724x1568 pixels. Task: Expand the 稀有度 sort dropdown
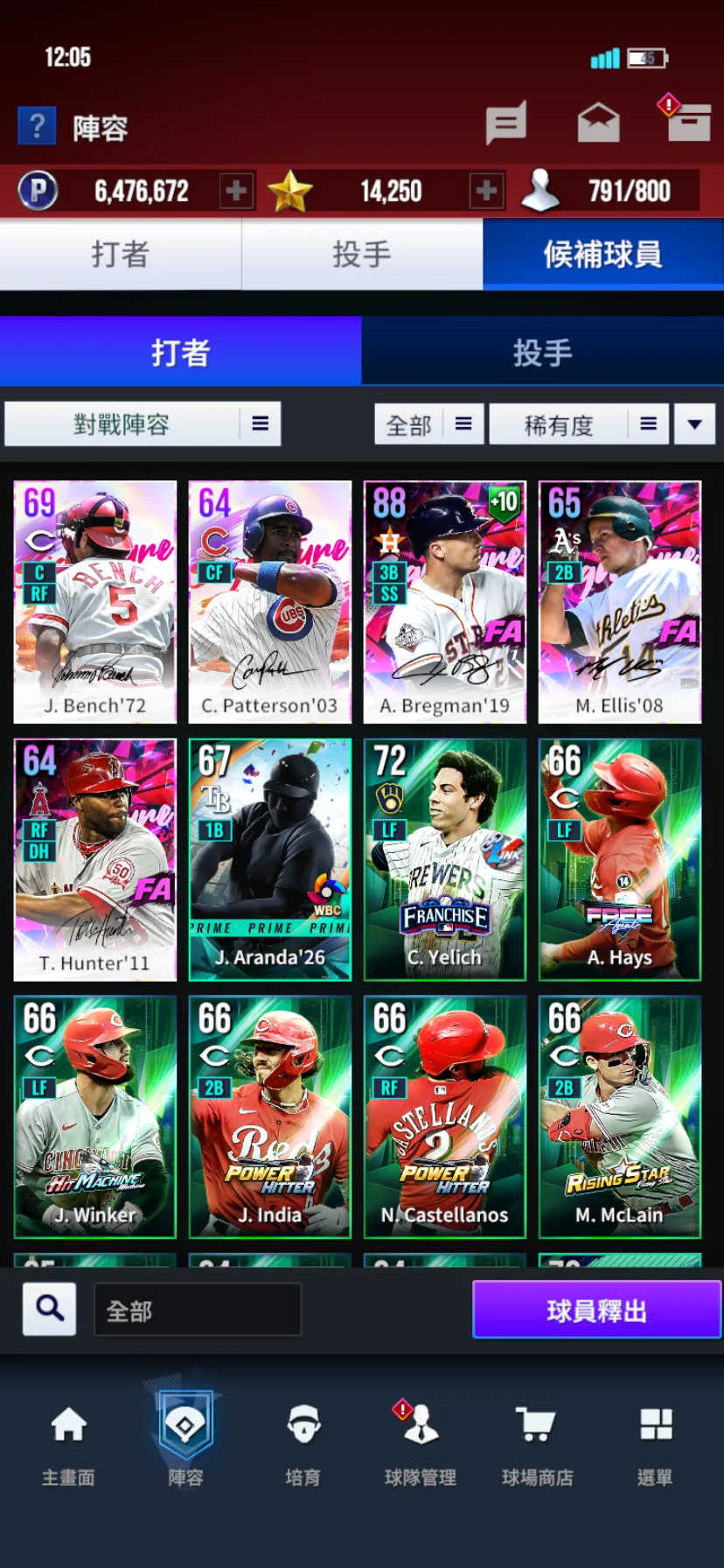(579, 424)
